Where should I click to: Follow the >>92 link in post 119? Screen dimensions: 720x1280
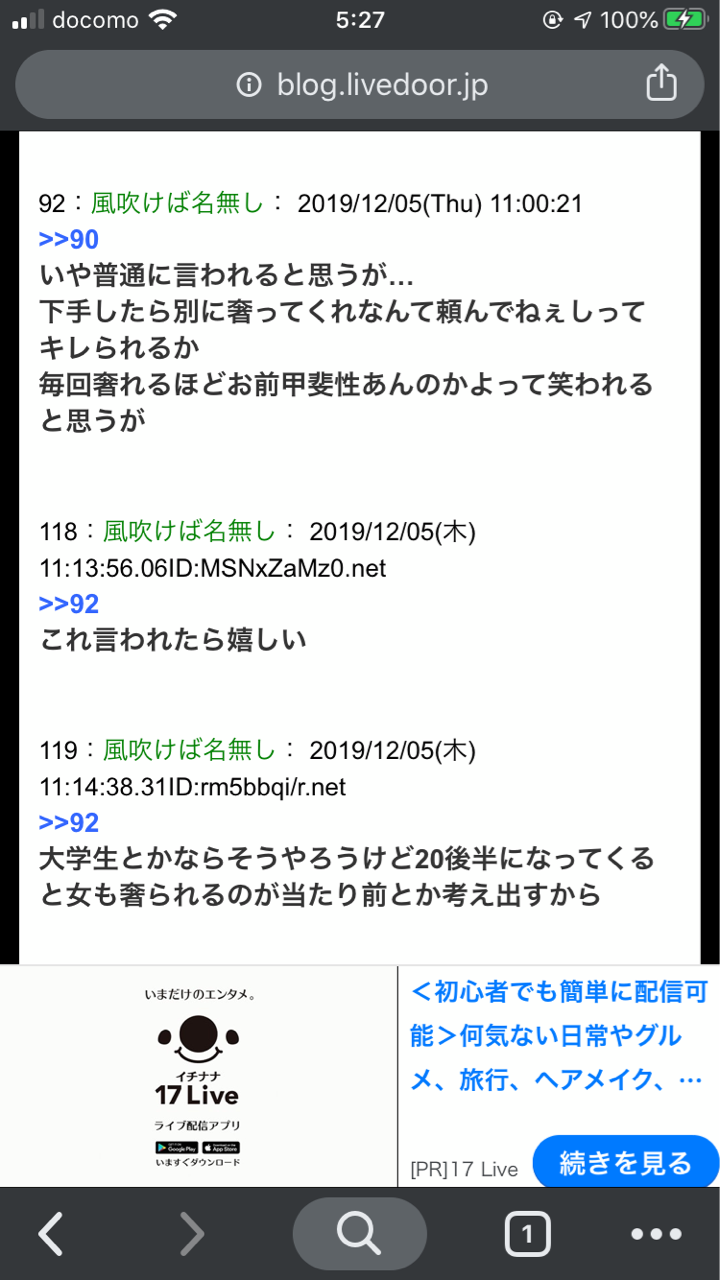[x=69, y=823]
